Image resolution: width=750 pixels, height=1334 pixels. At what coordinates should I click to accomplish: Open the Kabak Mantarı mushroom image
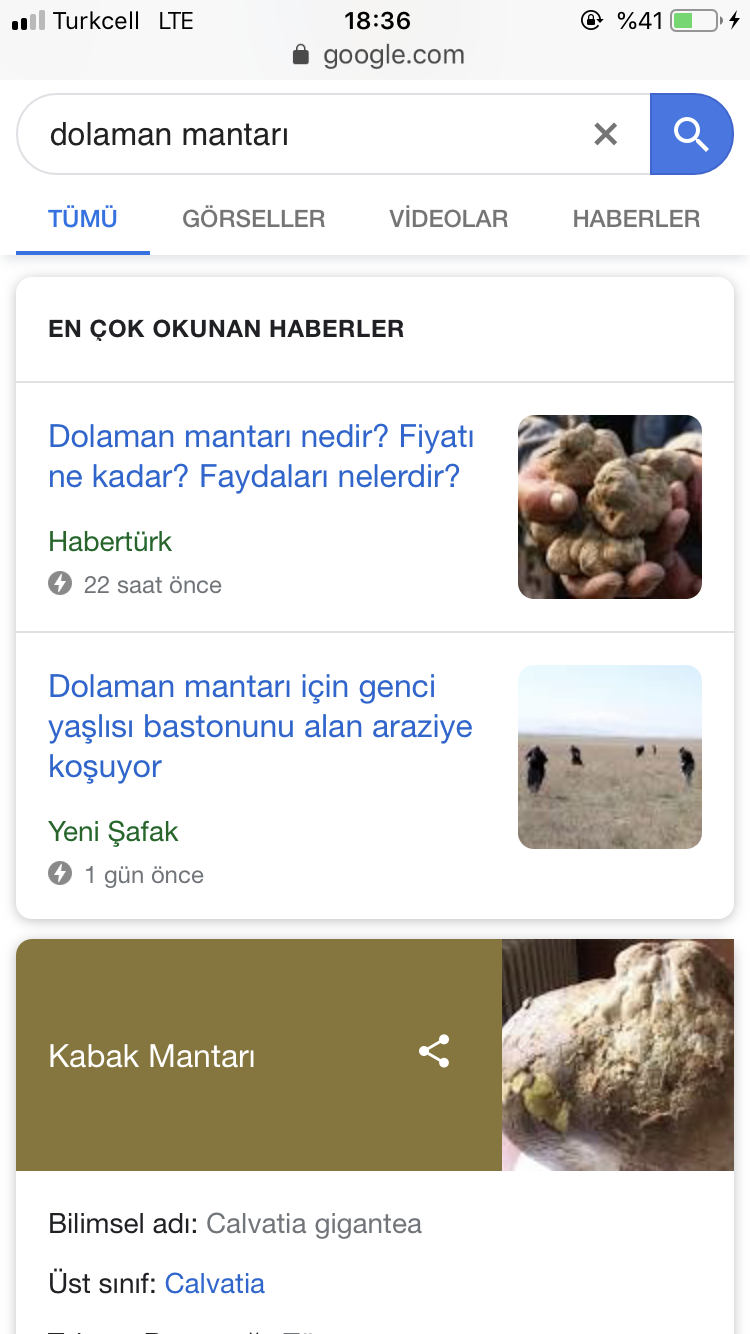(x=618, y=1055)
